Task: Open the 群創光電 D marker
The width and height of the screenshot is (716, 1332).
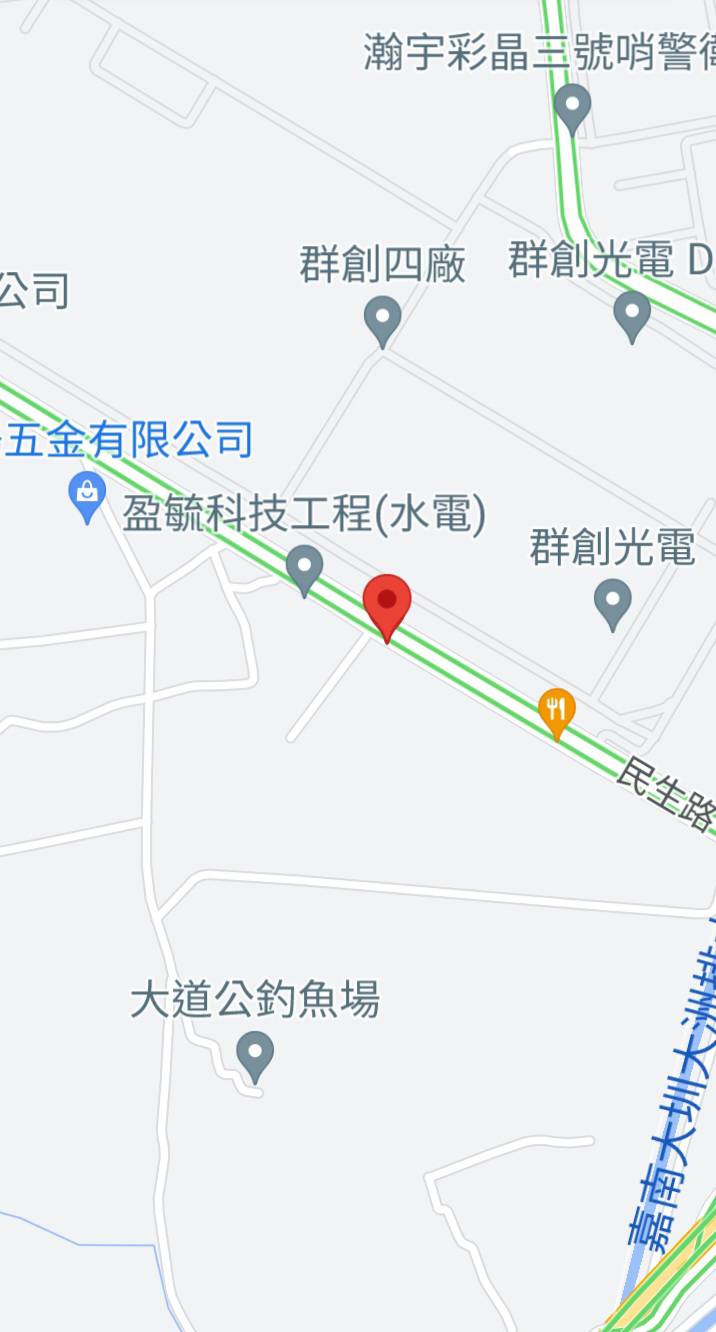Action: pos(631,313)
